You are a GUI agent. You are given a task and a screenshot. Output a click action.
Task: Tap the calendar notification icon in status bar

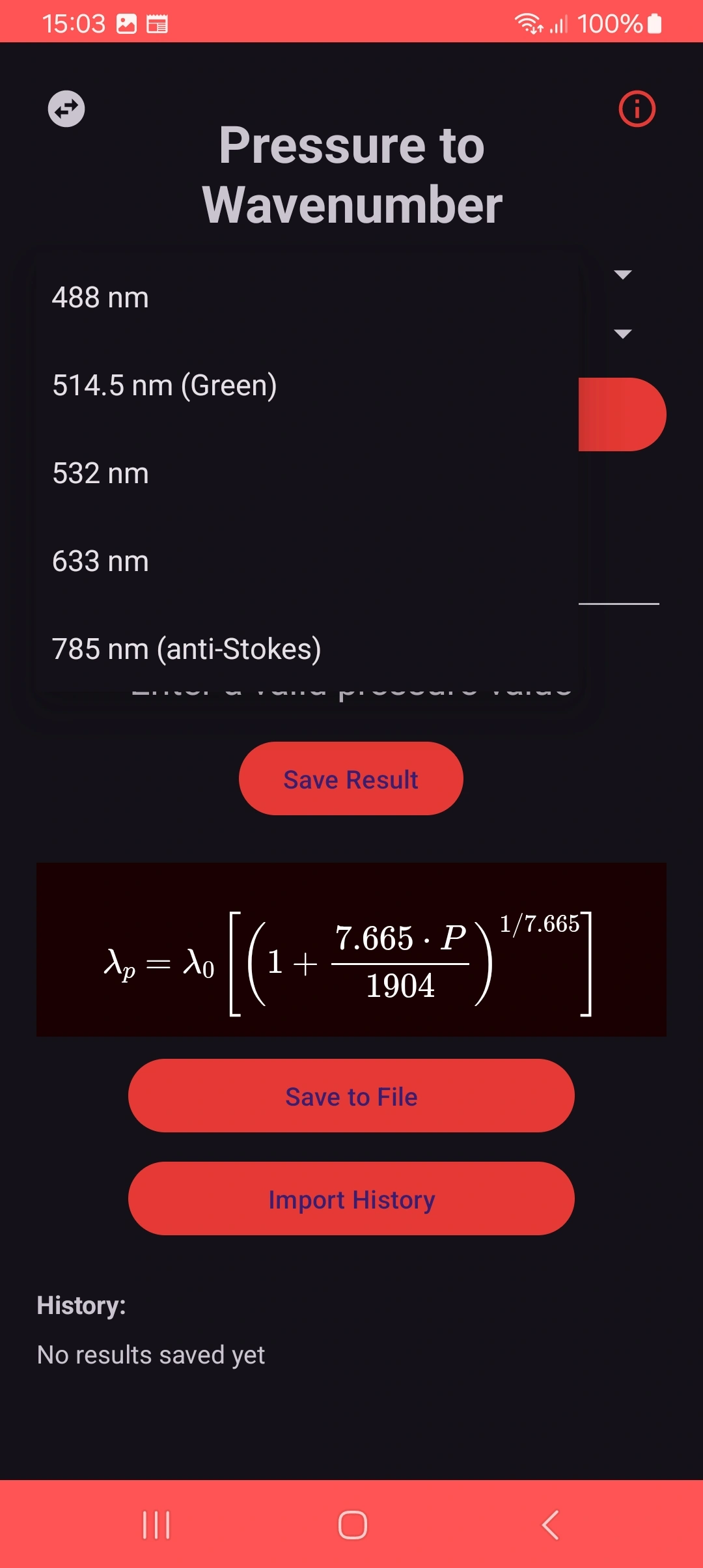[156, 23]
